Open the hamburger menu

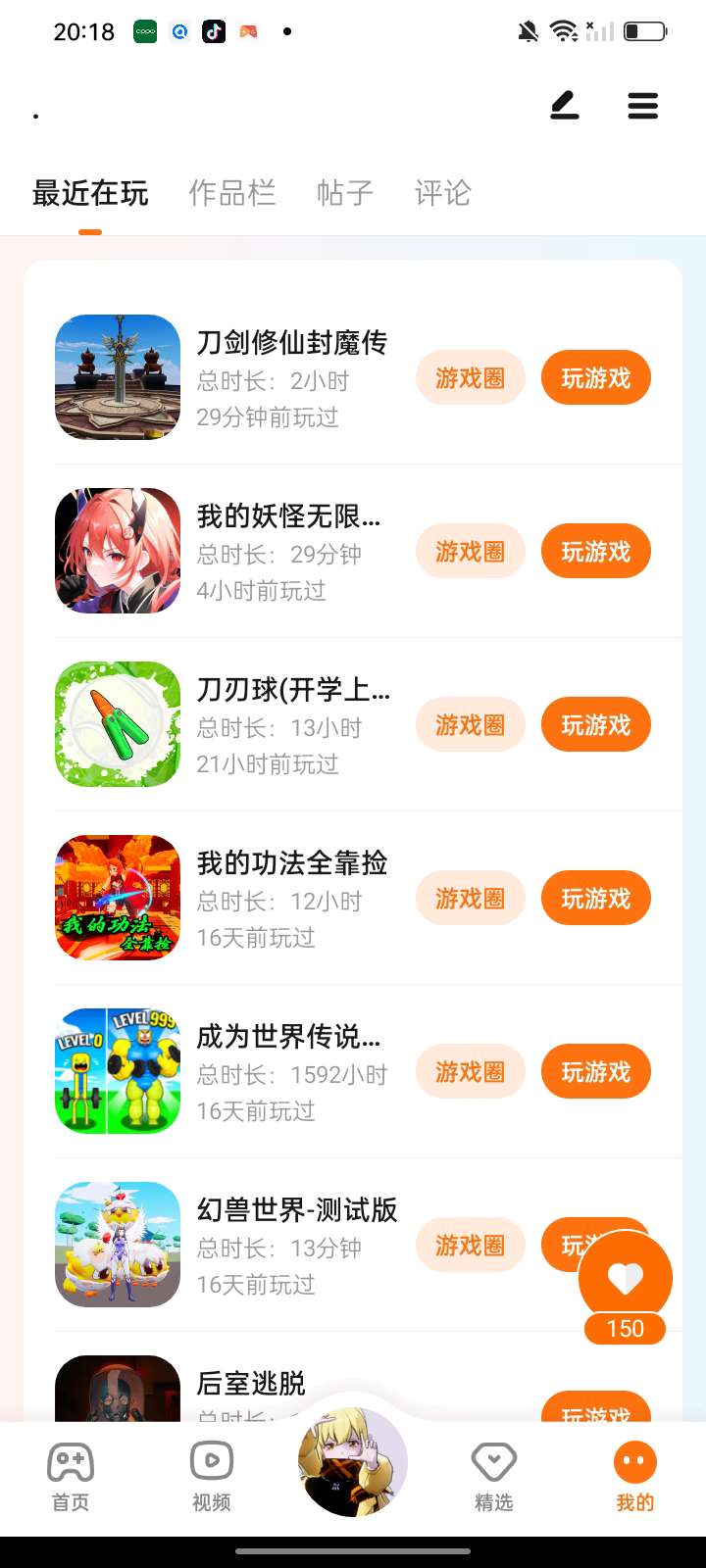click(643, 105)
